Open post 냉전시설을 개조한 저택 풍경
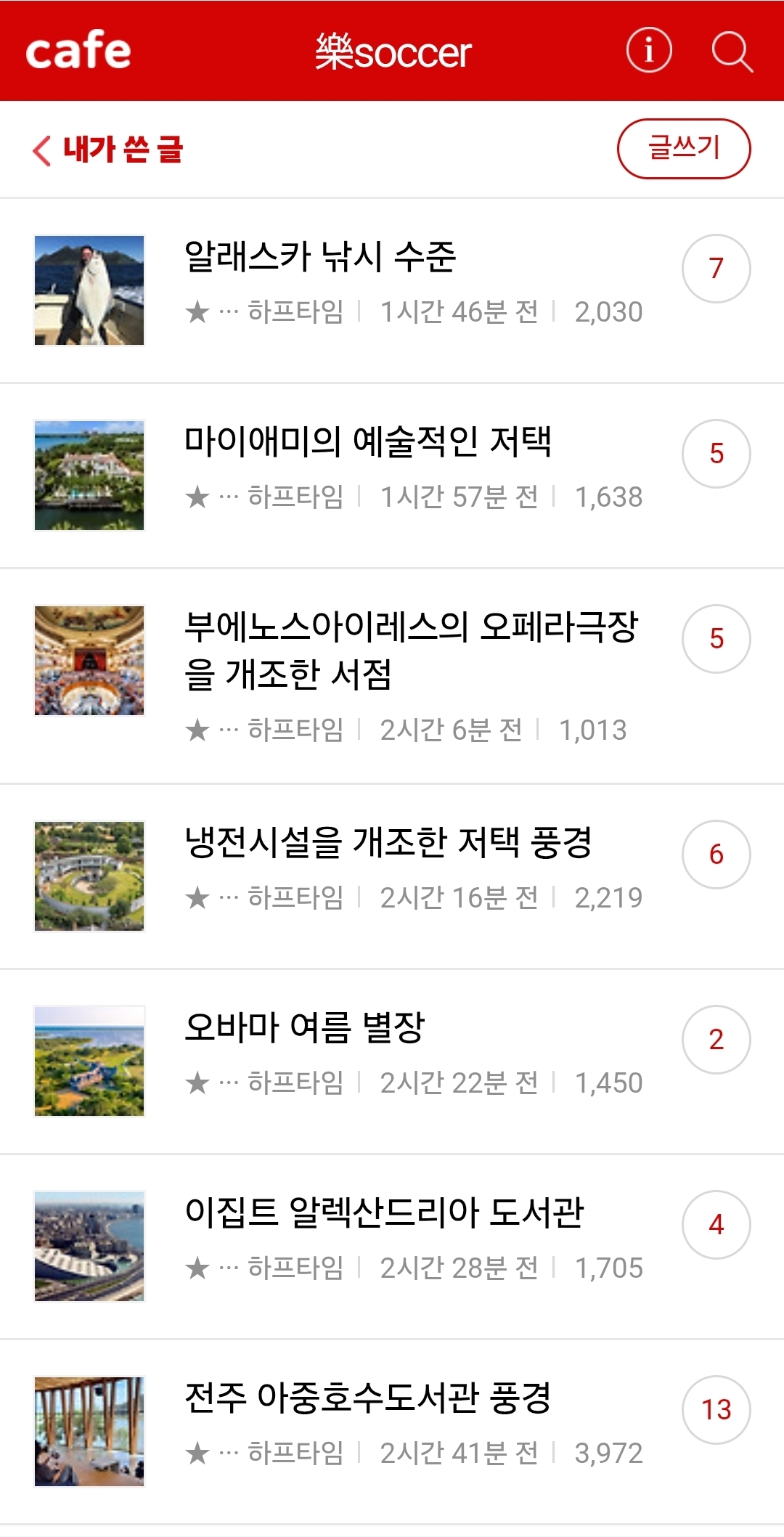This screenshot has height=1537, width=784. click(388, 843)
